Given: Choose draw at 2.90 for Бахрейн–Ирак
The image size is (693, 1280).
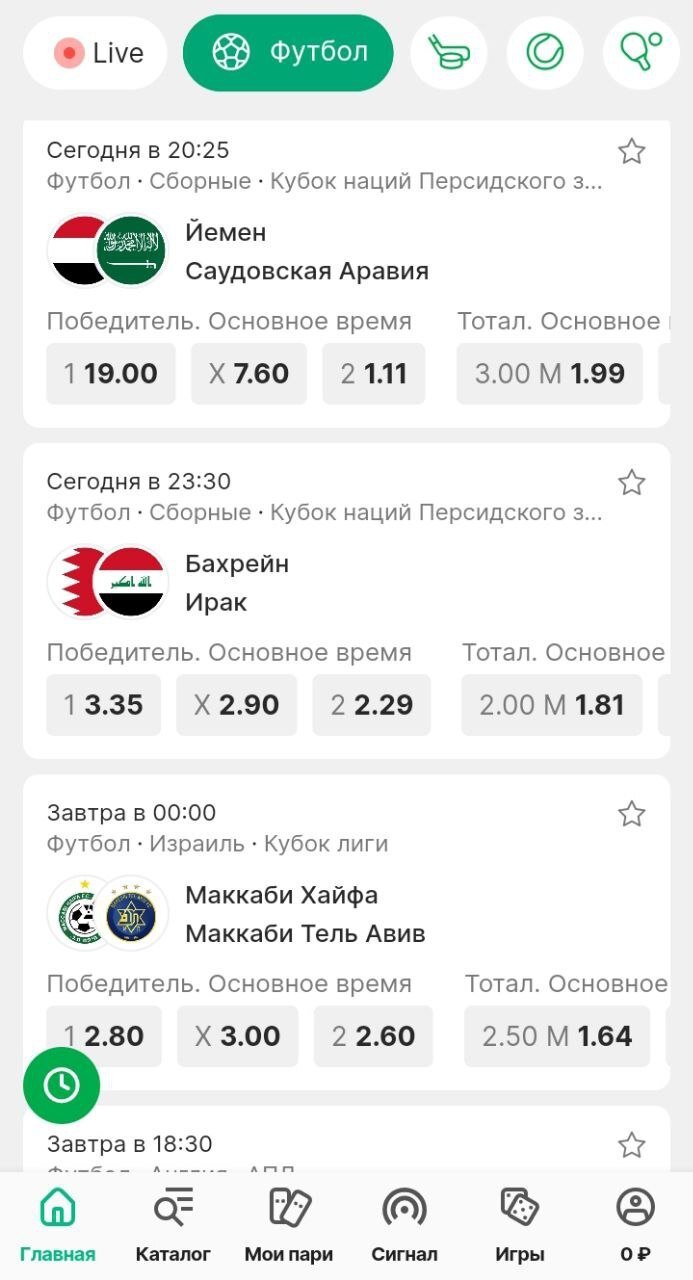Looking at the screenshot, I should click(236, 705).
